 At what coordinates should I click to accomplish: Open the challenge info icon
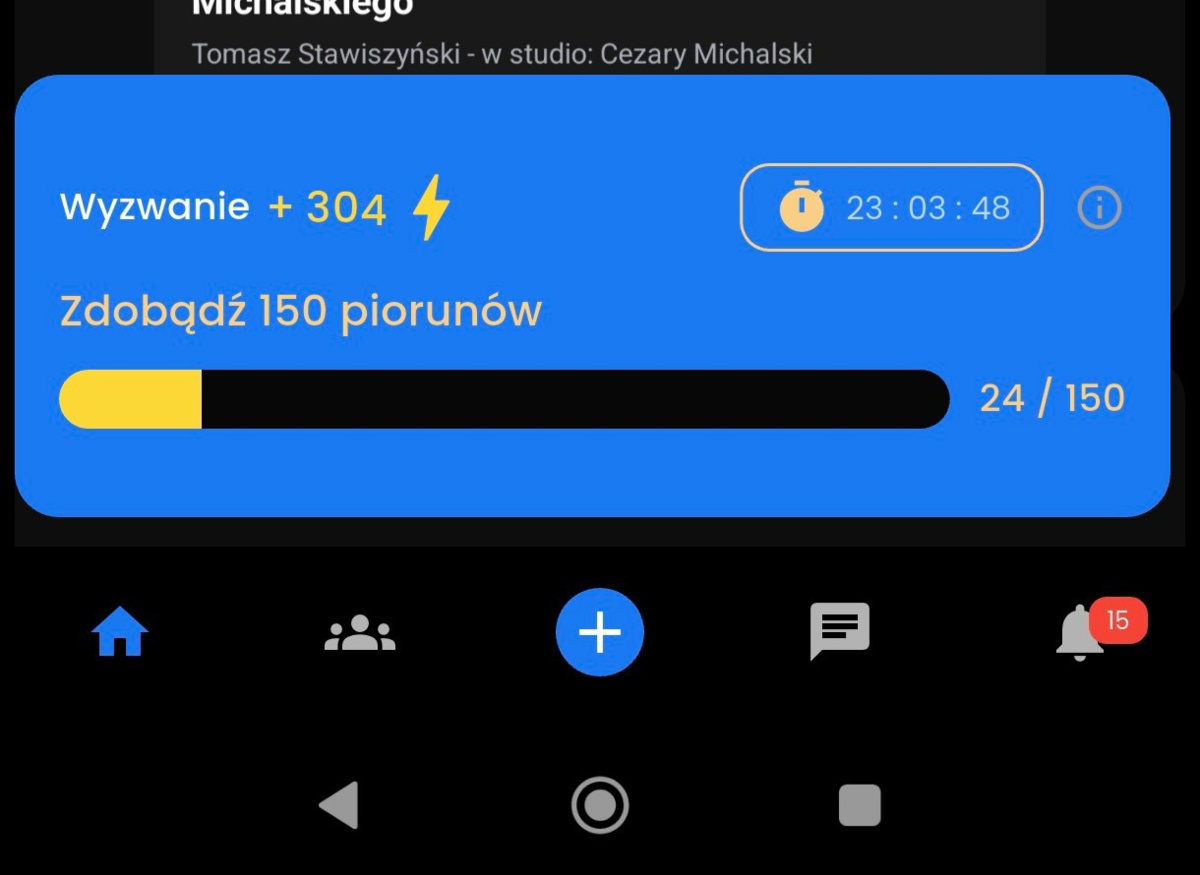pyautogui.click(x=1099, y=208)
